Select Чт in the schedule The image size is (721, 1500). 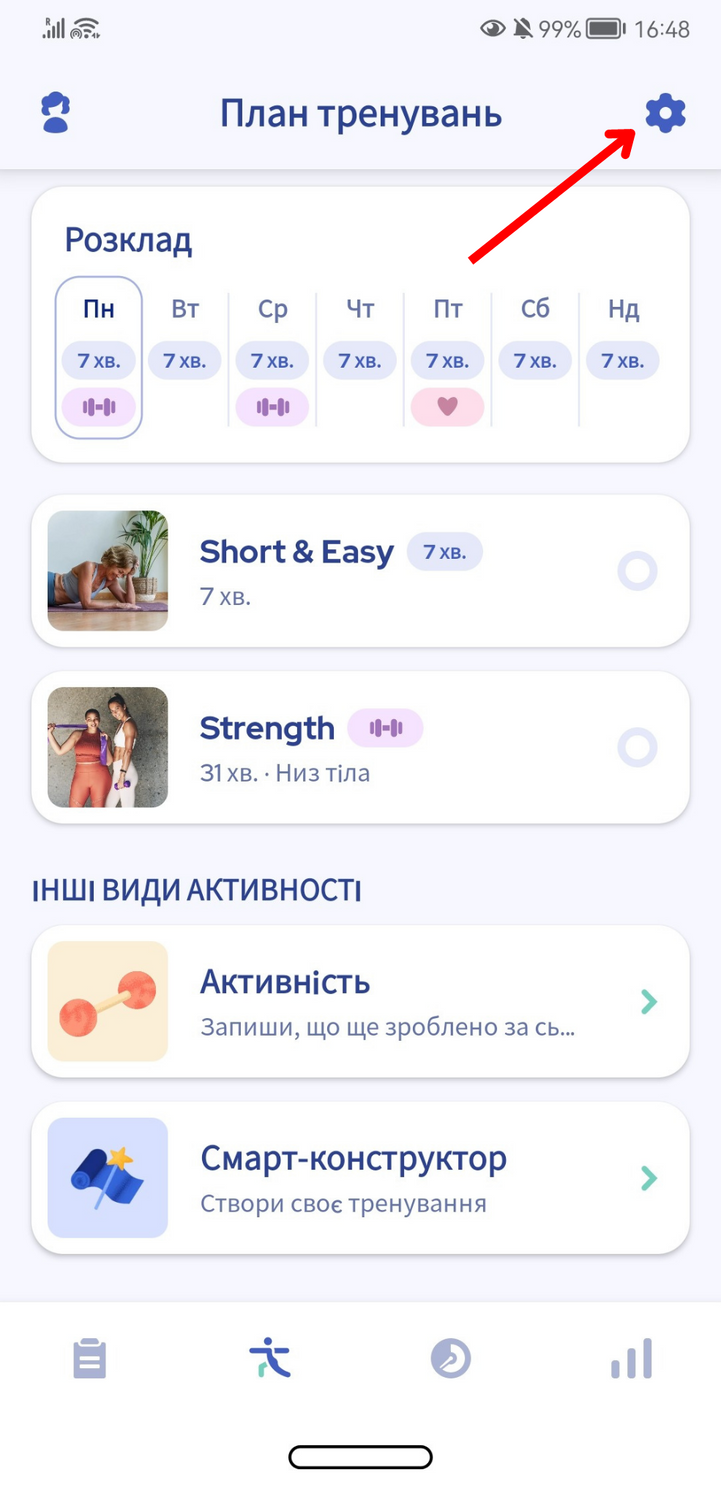tap(360, 358)
